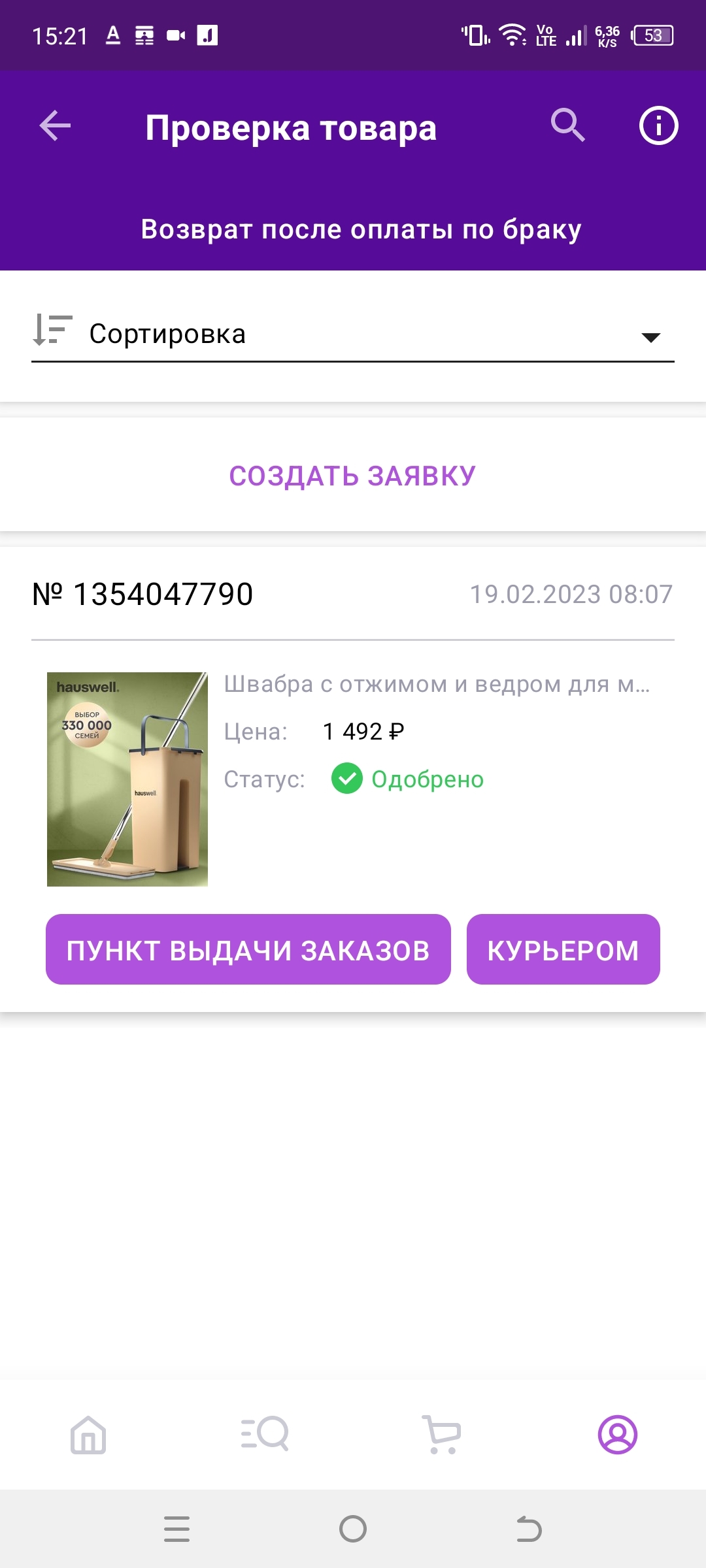Open the system recent apps button
Screen dimensions: 706x1568
(x=176, y=1529)
